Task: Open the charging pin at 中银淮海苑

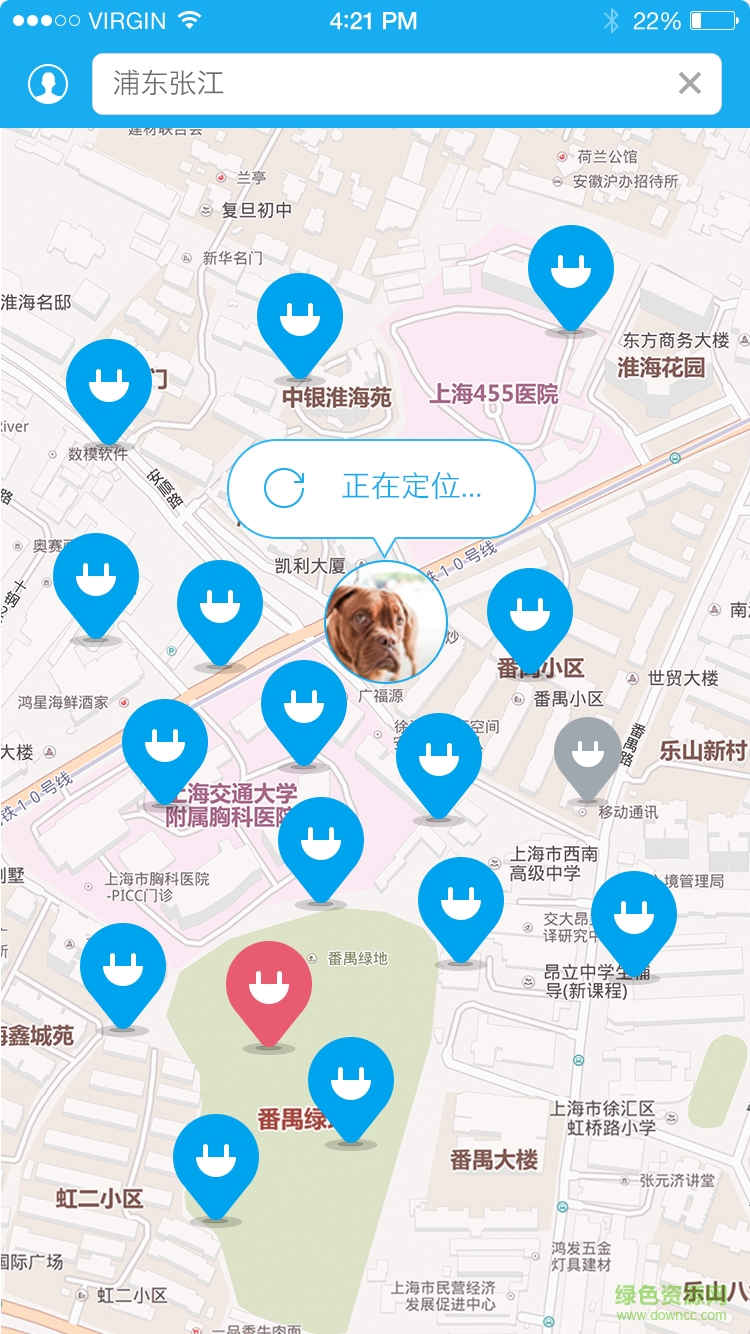Action: (300, 318)
